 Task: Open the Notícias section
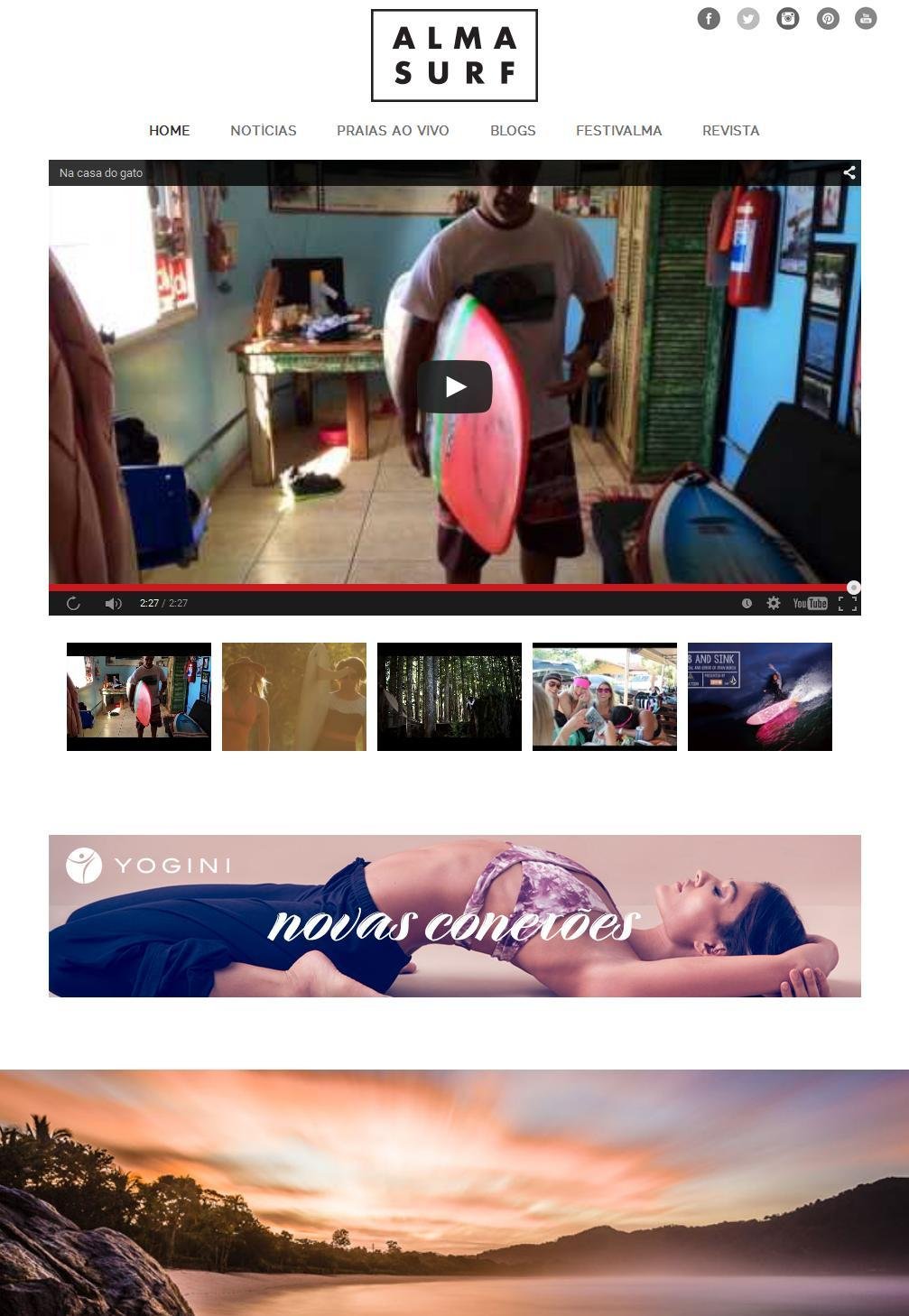[264, 131]
